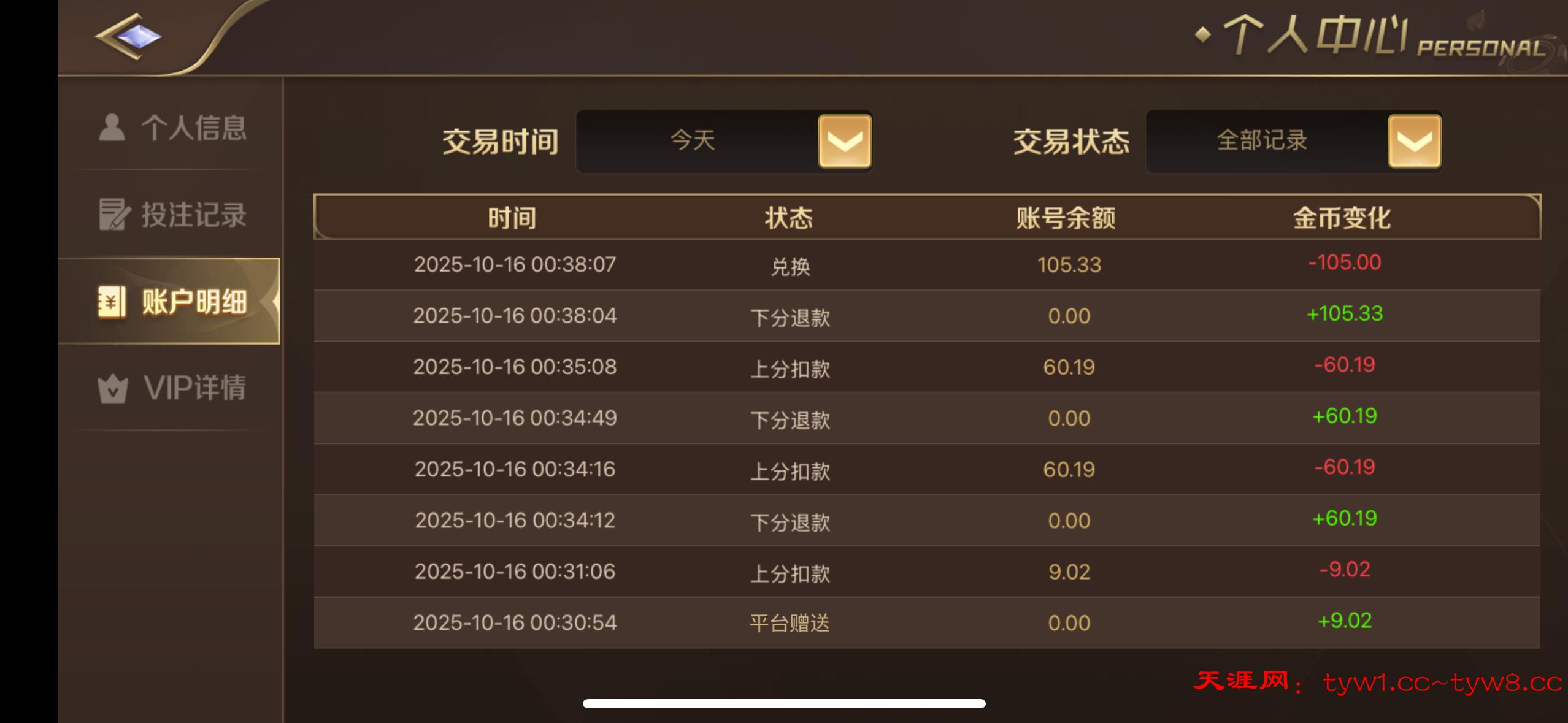Open the 个人信息 section
The height and width of the screenshot is (723, 1568).
pos(172,128)
